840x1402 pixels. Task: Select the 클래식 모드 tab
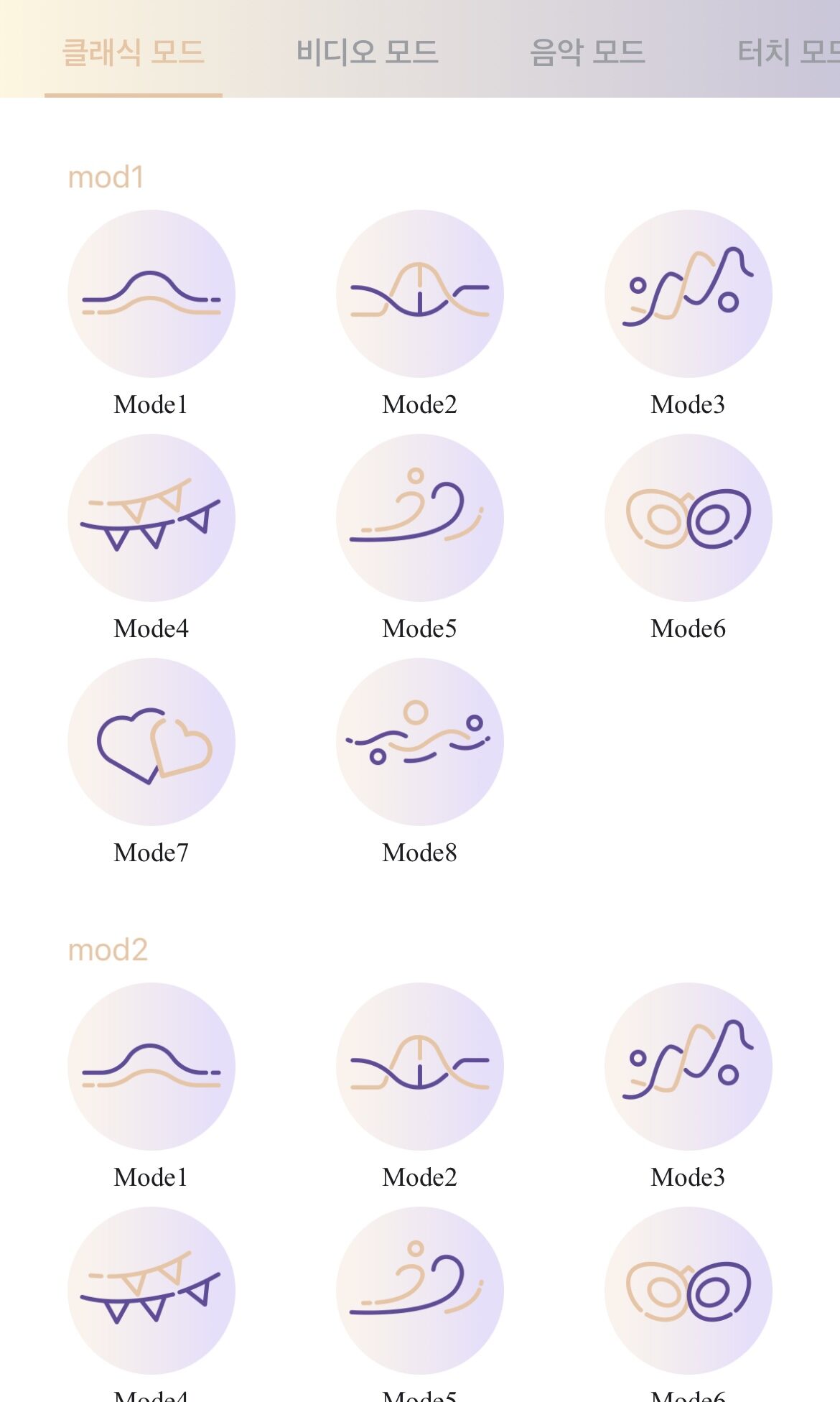pyautogui.click(x=134, y=52)
